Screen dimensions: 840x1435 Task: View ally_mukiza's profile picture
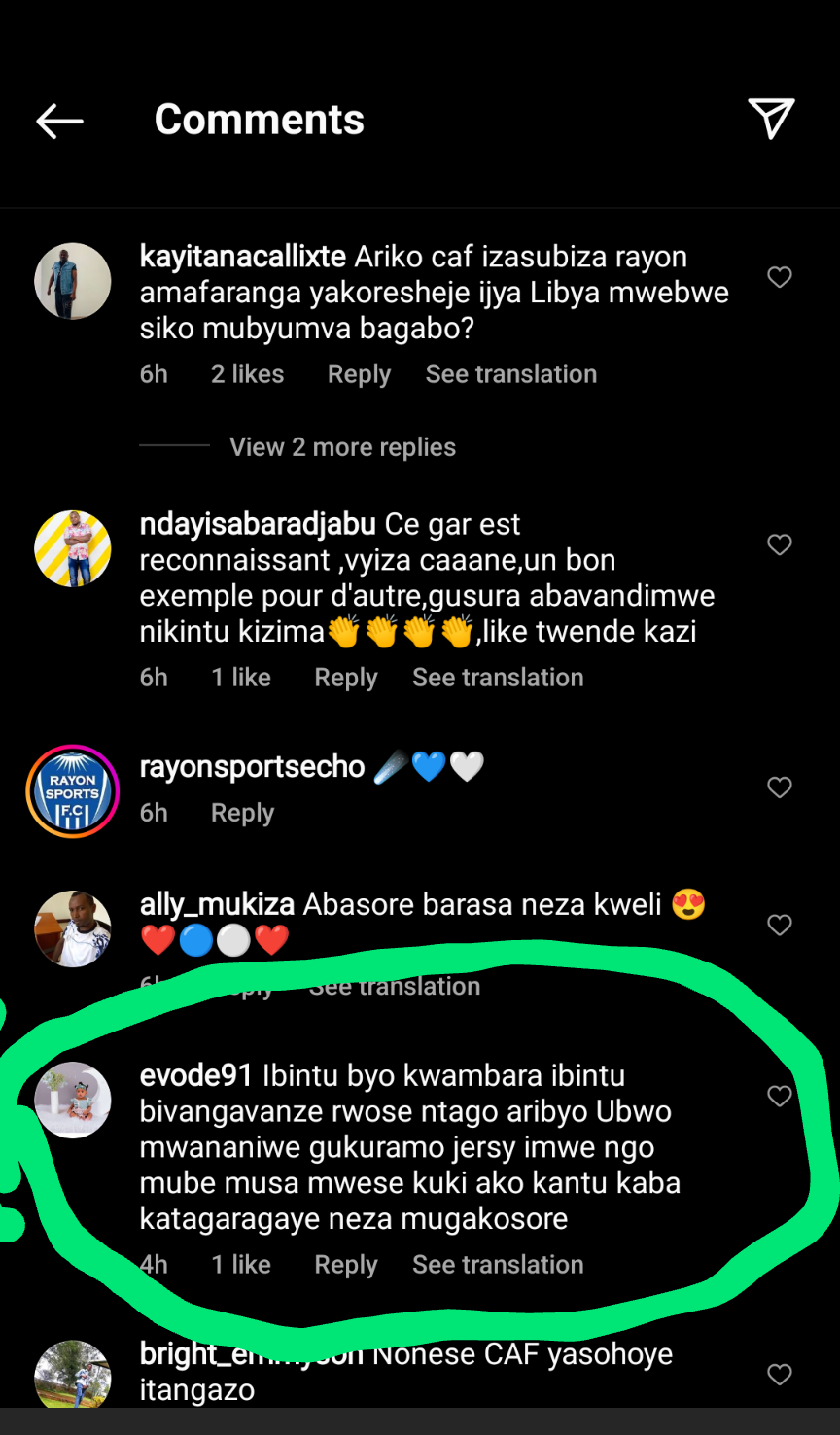click(73, 928)
